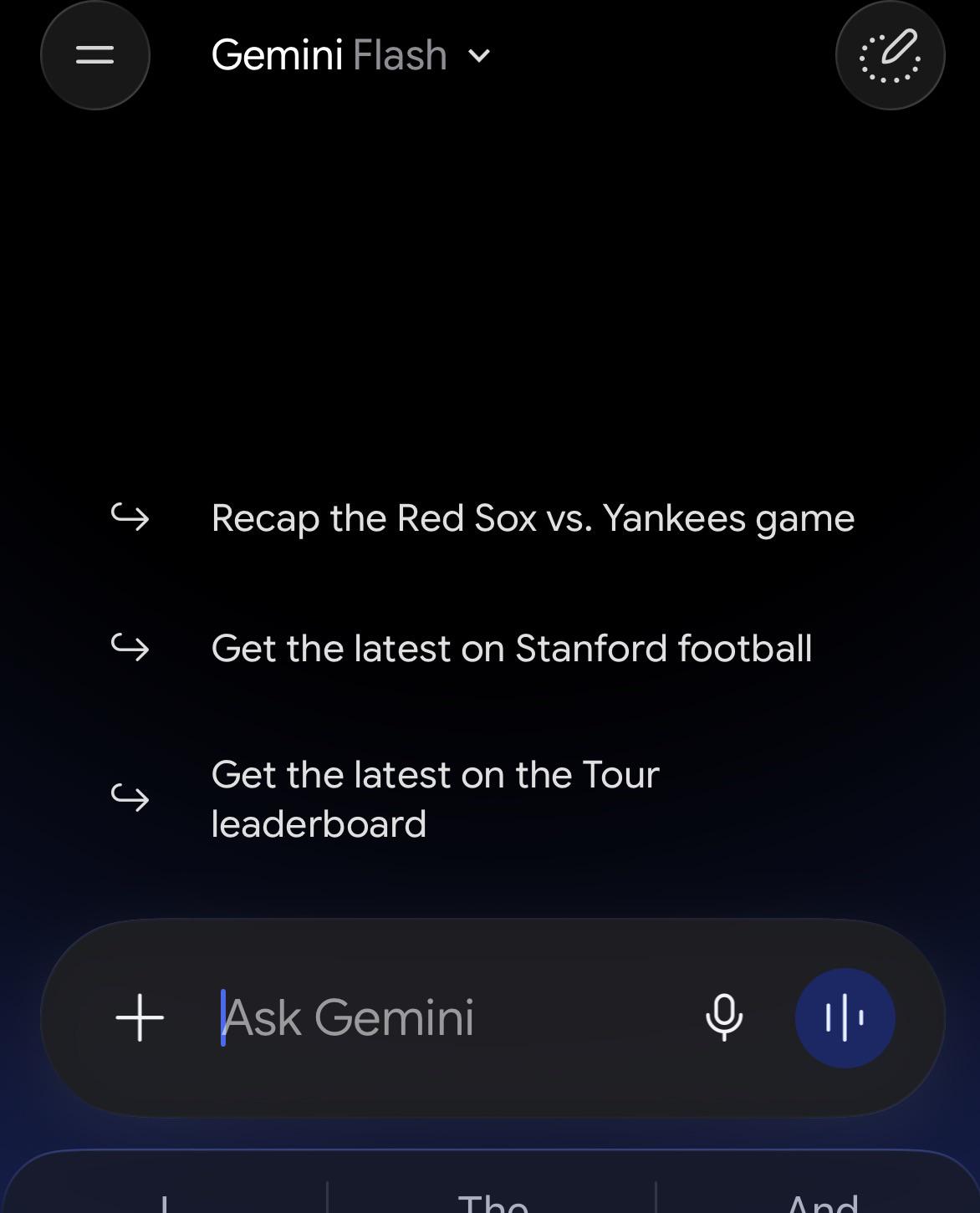This screenshot has width=980, height=1213.
Task: Start Gemini Live with the waveform button
Action: pos(845,1017)
